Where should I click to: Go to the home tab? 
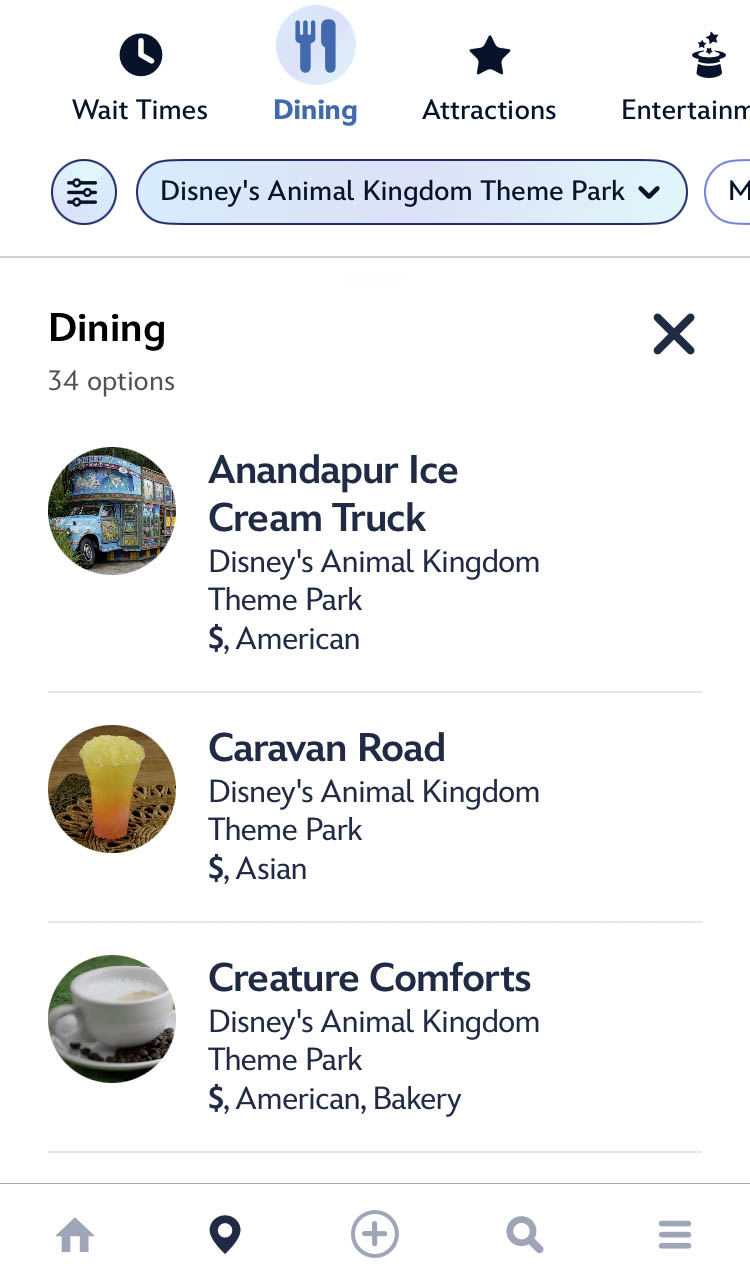tap(75, 1236)
